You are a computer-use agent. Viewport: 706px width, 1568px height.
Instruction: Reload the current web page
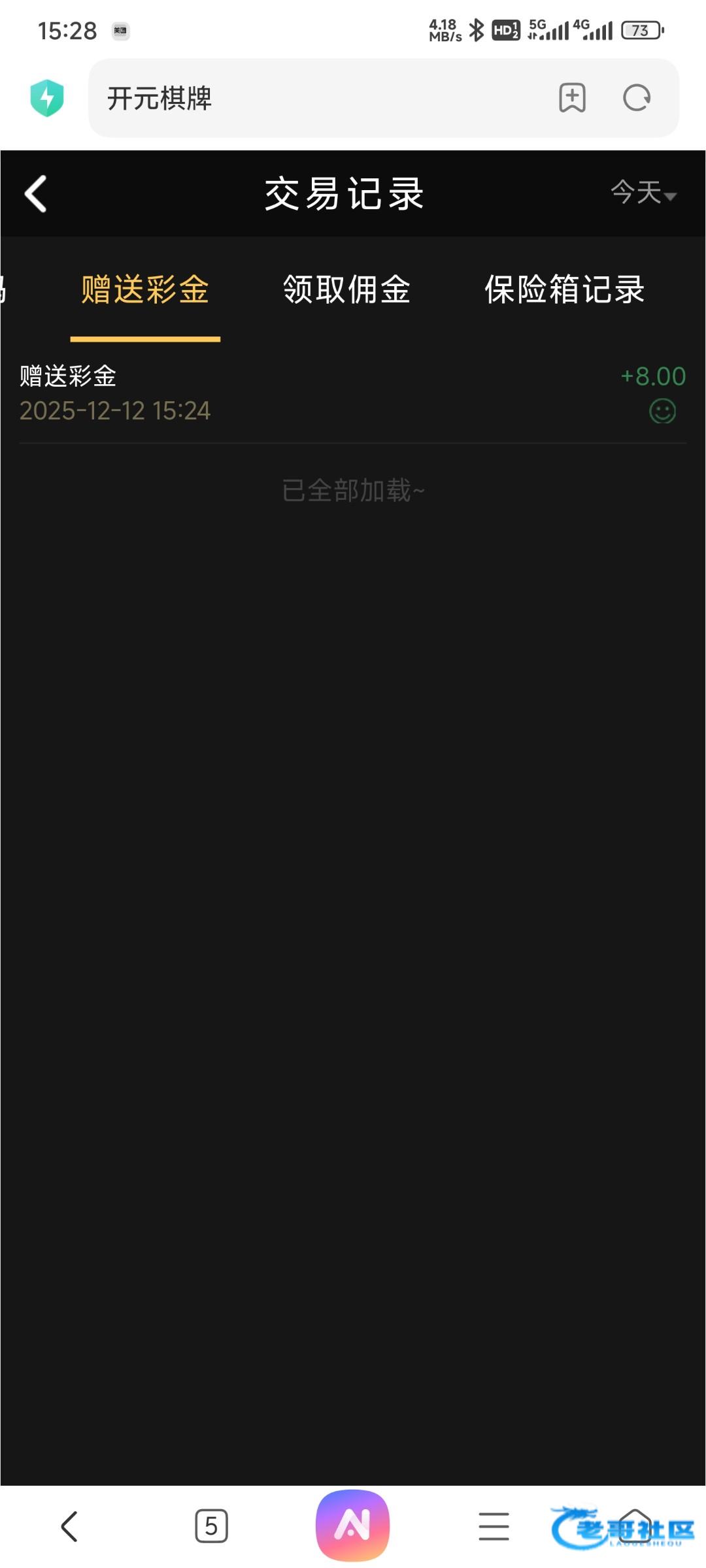637,99
